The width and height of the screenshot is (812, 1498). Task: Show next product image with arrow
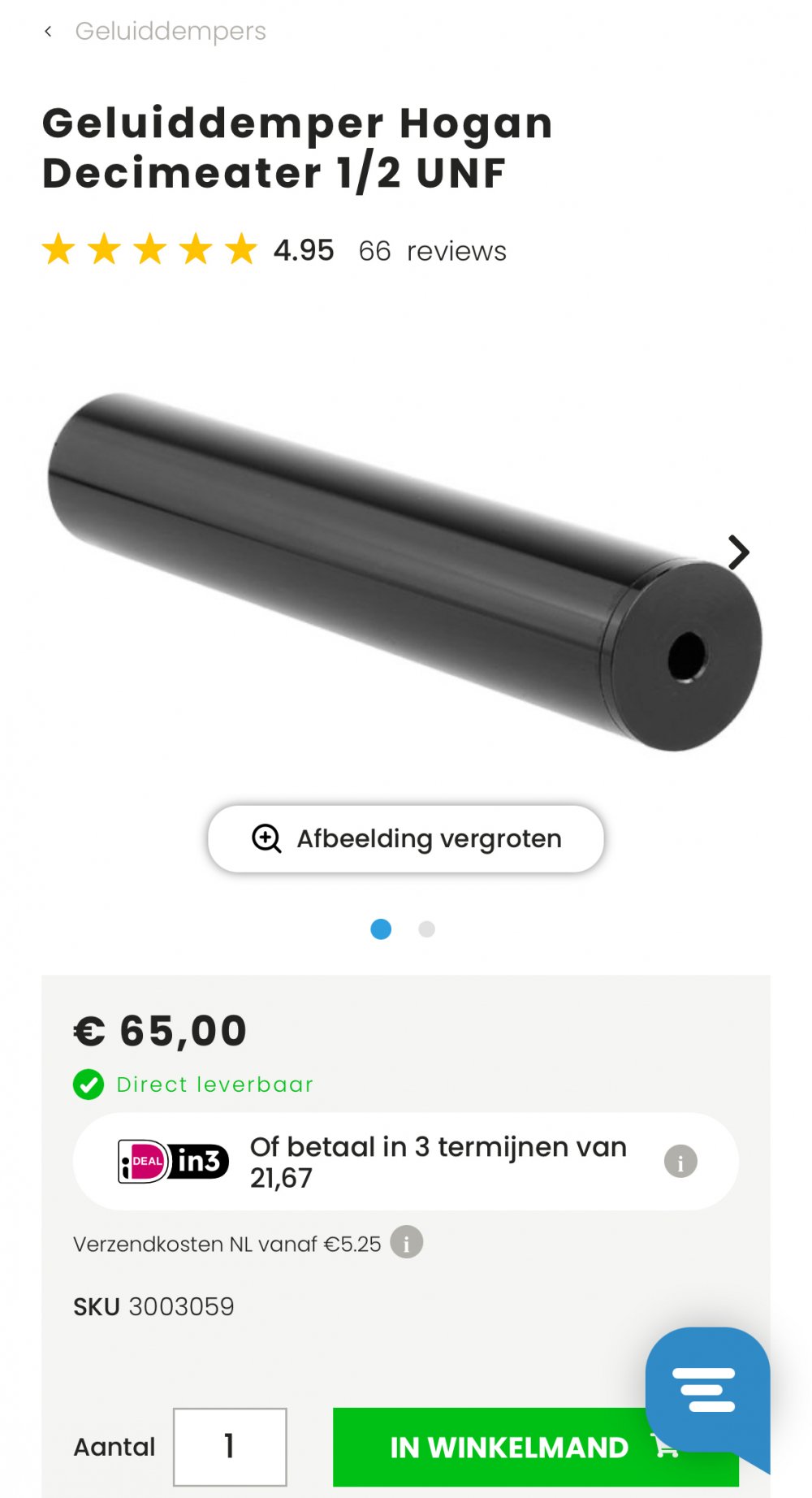pyautogui.click(x=738, y=552)
